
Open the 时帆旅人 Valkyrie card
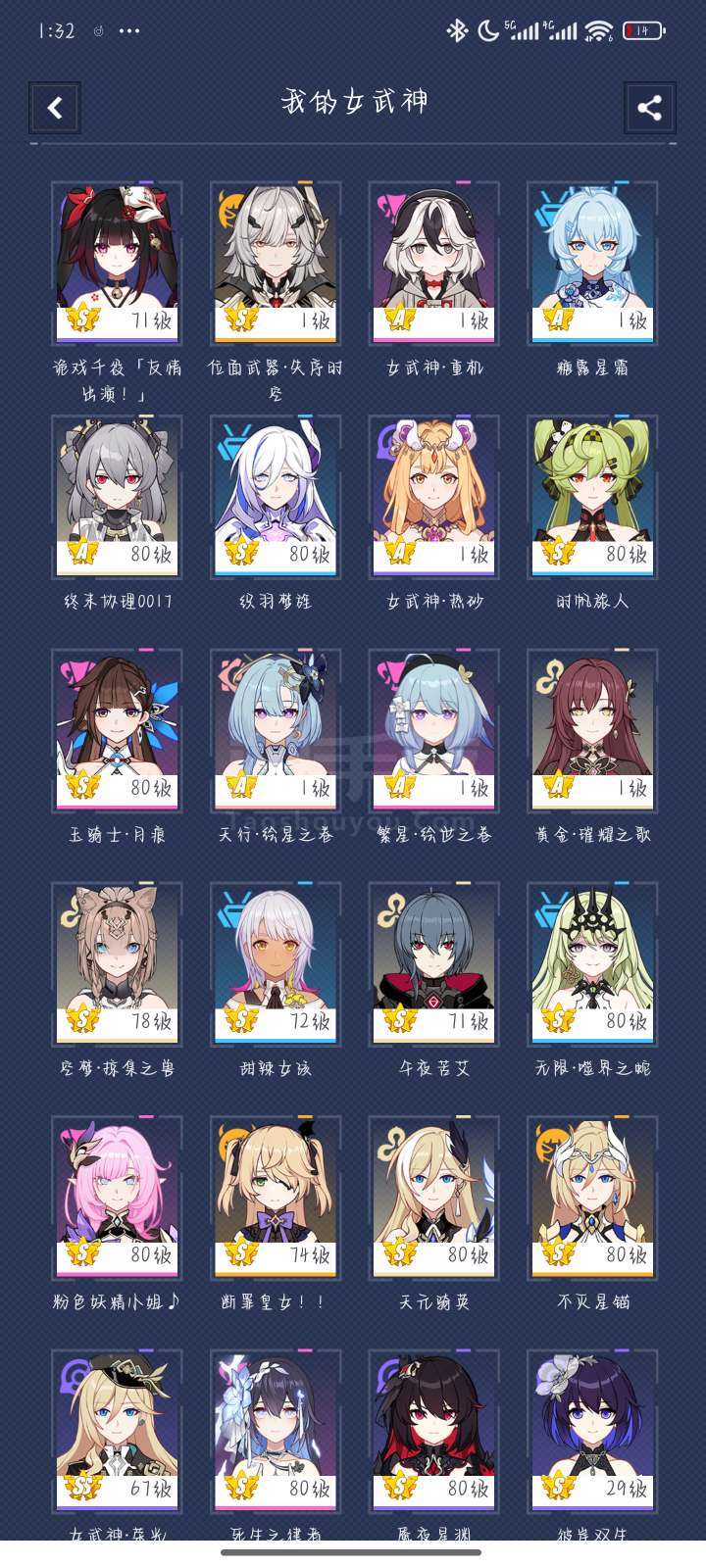click(592, 497)
